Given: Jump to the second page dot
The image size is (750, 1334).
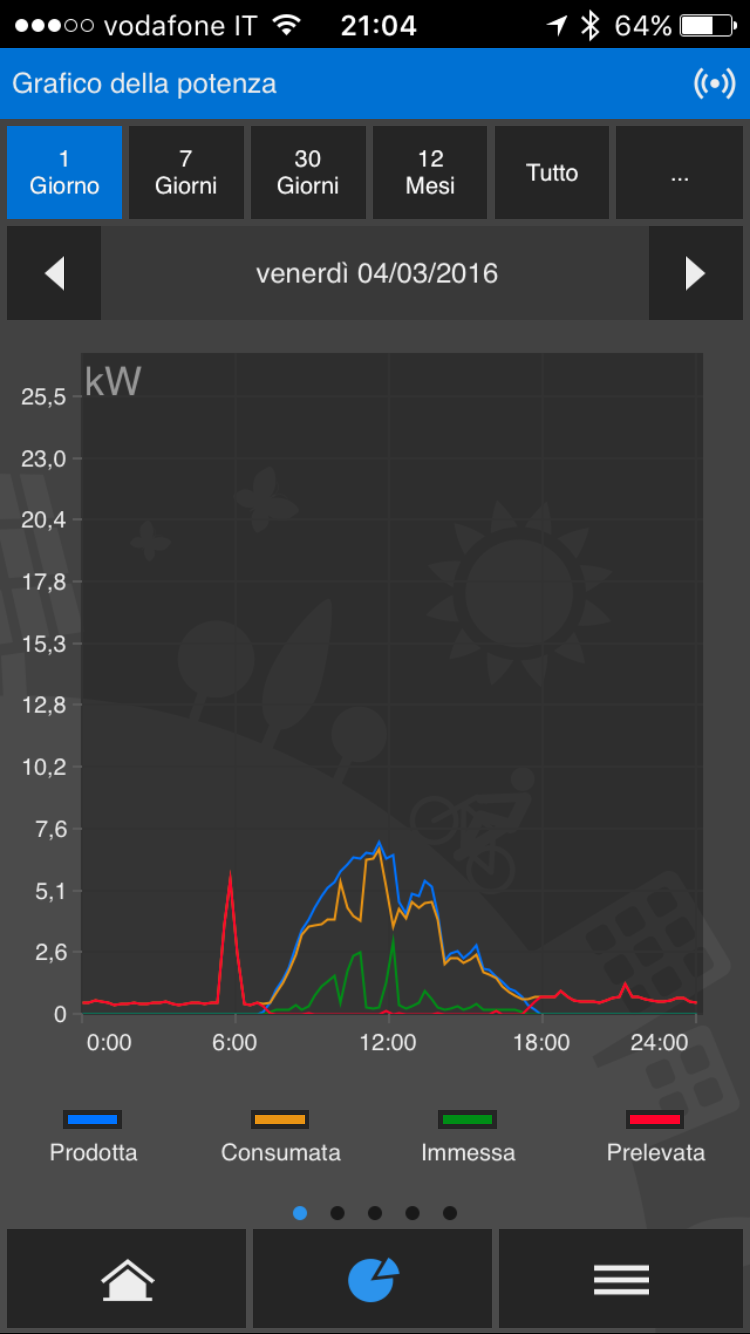Looking at the screenshot, I should click(x=338, y=1213).
